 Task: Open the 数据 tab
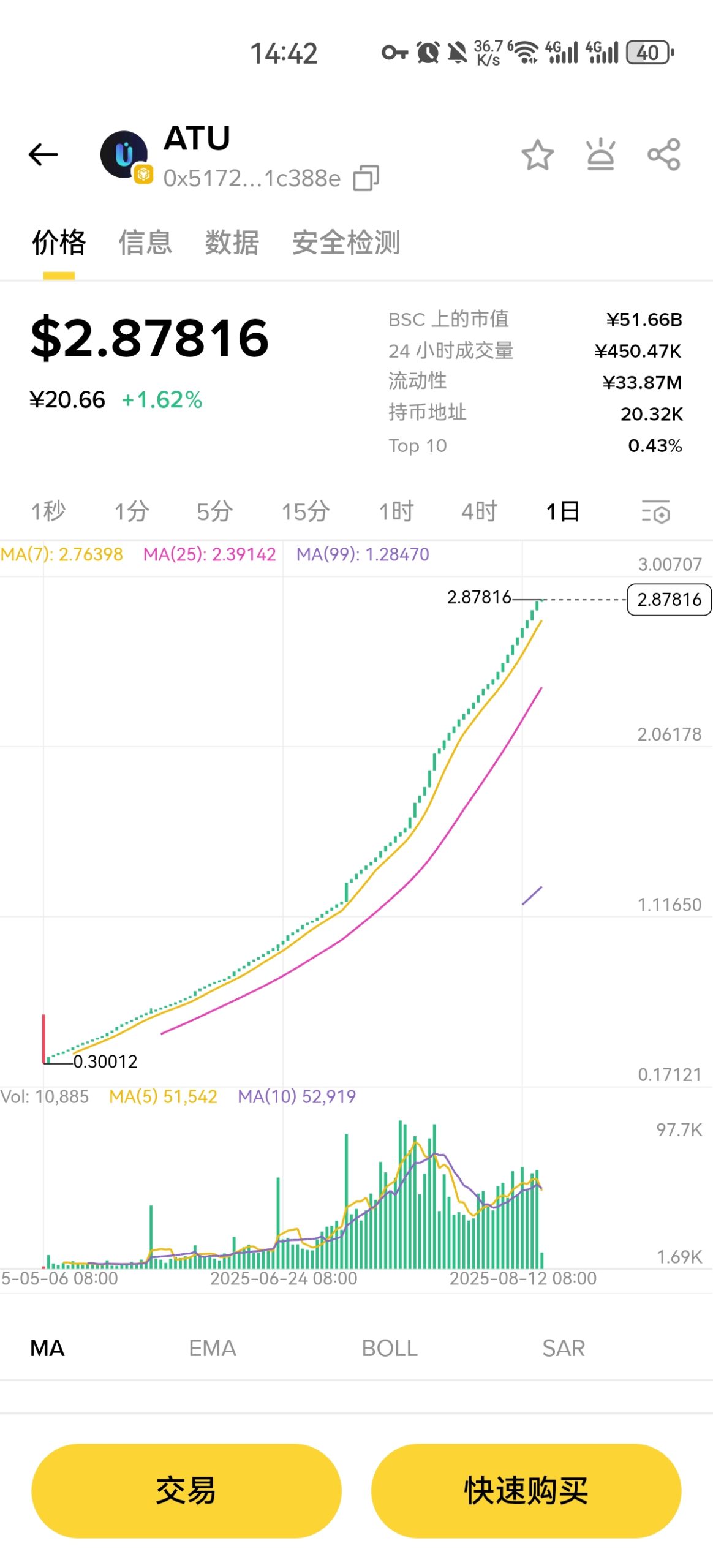tap(231, 243)
